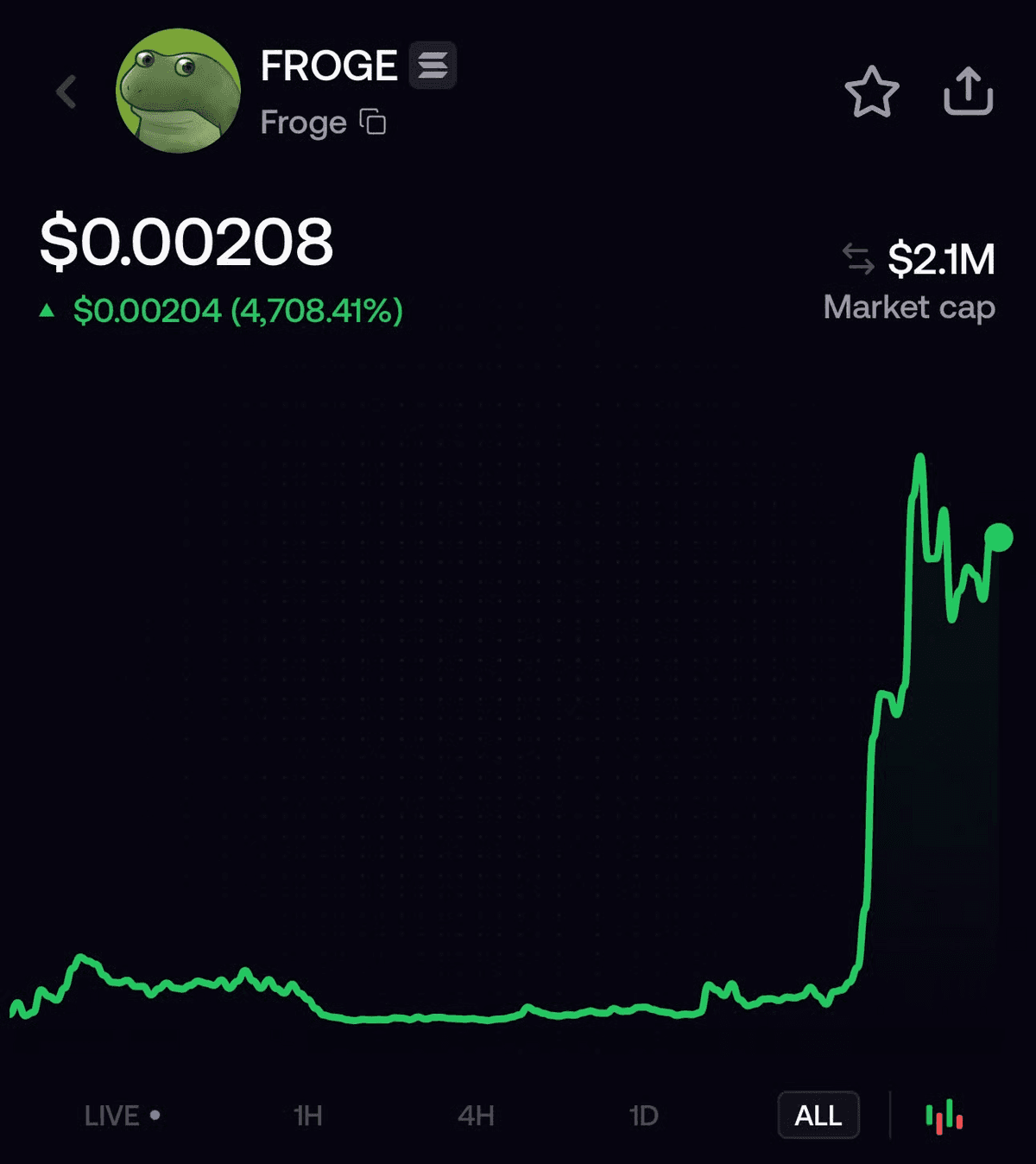Go back with the arrow
The image size is (1036, 1164).
[x=66, y=92]
